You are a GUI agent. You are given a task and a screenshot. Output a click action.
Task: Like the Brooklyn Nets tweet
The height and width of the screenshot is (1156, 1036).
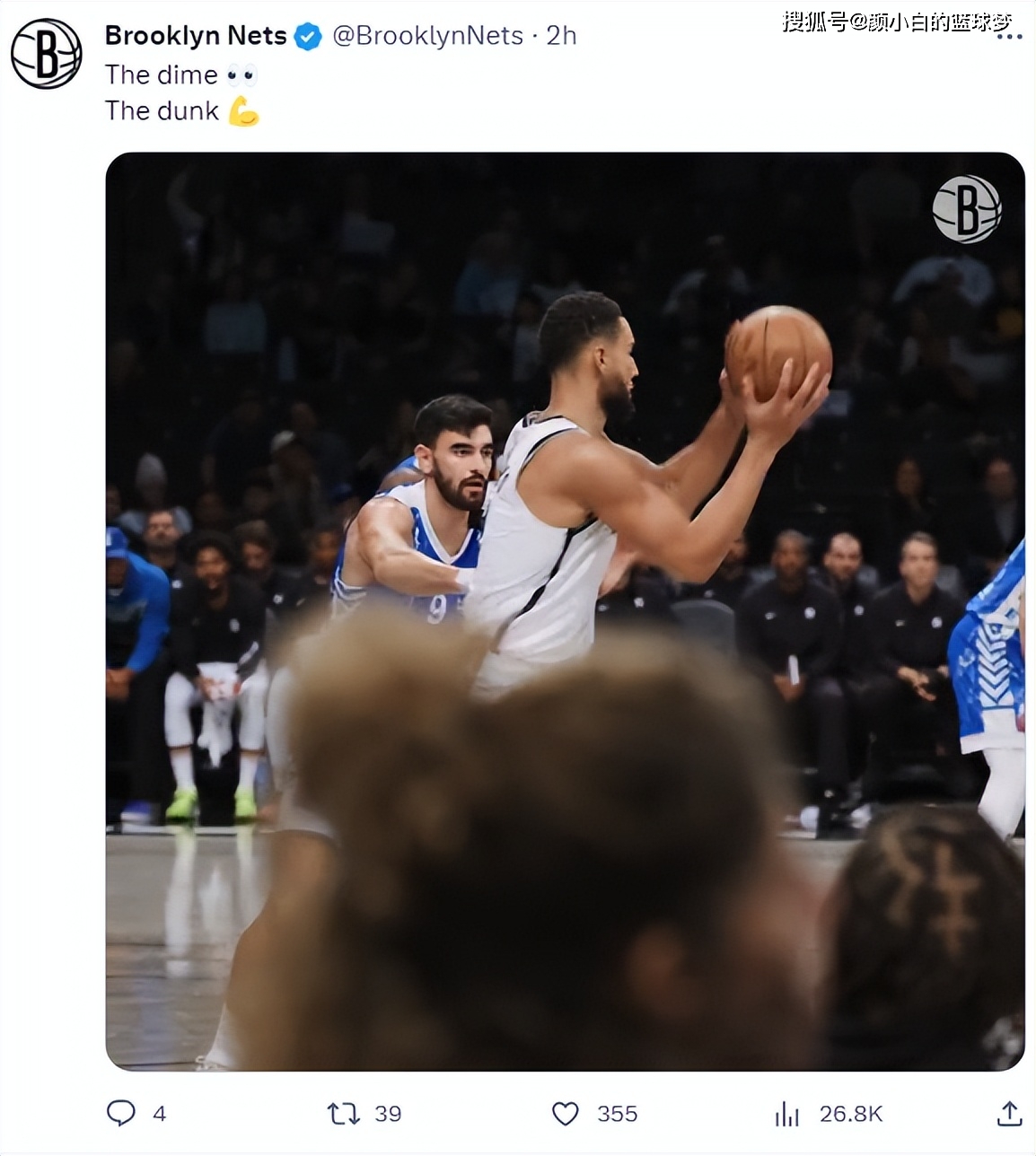point(566,1114)
